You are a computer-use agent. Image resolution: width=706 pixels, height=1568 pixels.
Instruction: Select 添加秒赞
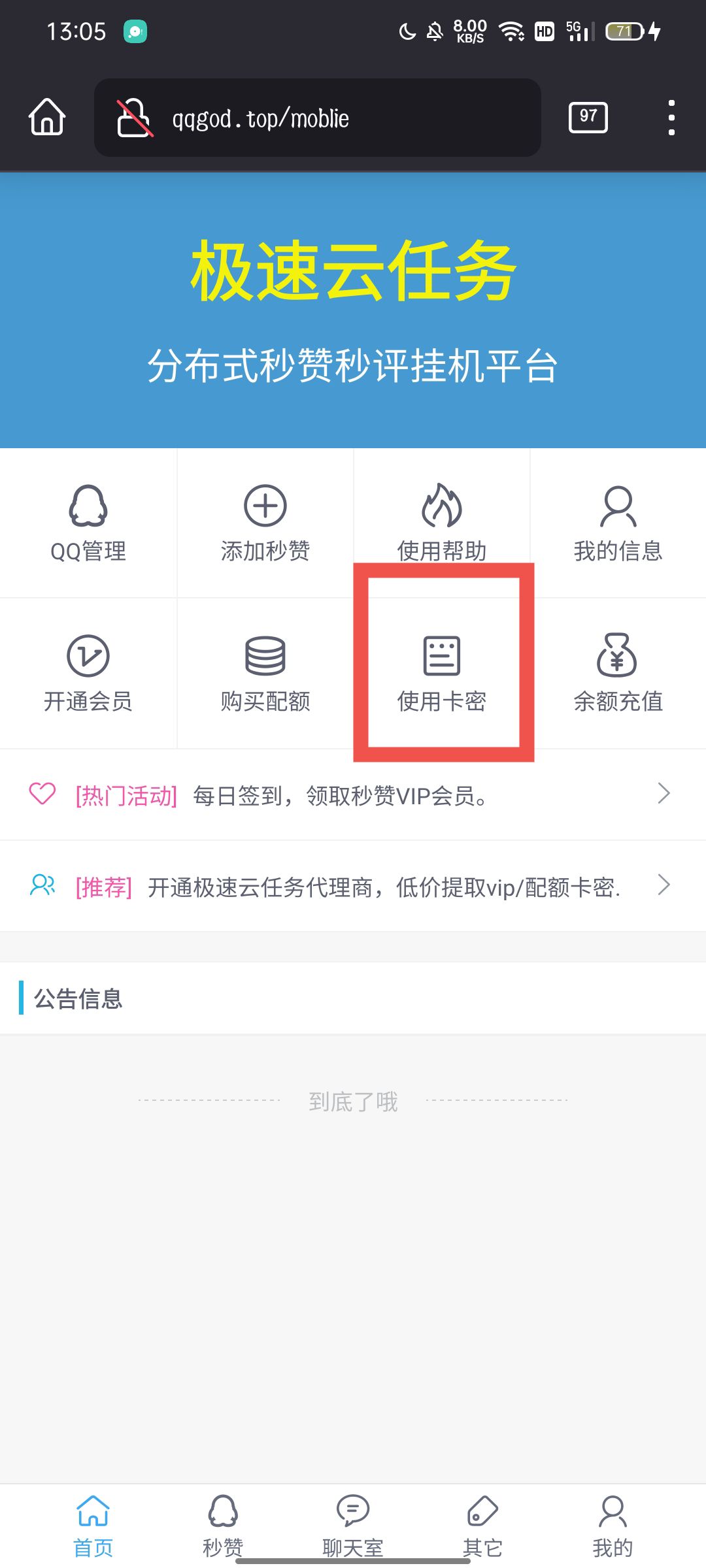265,523
